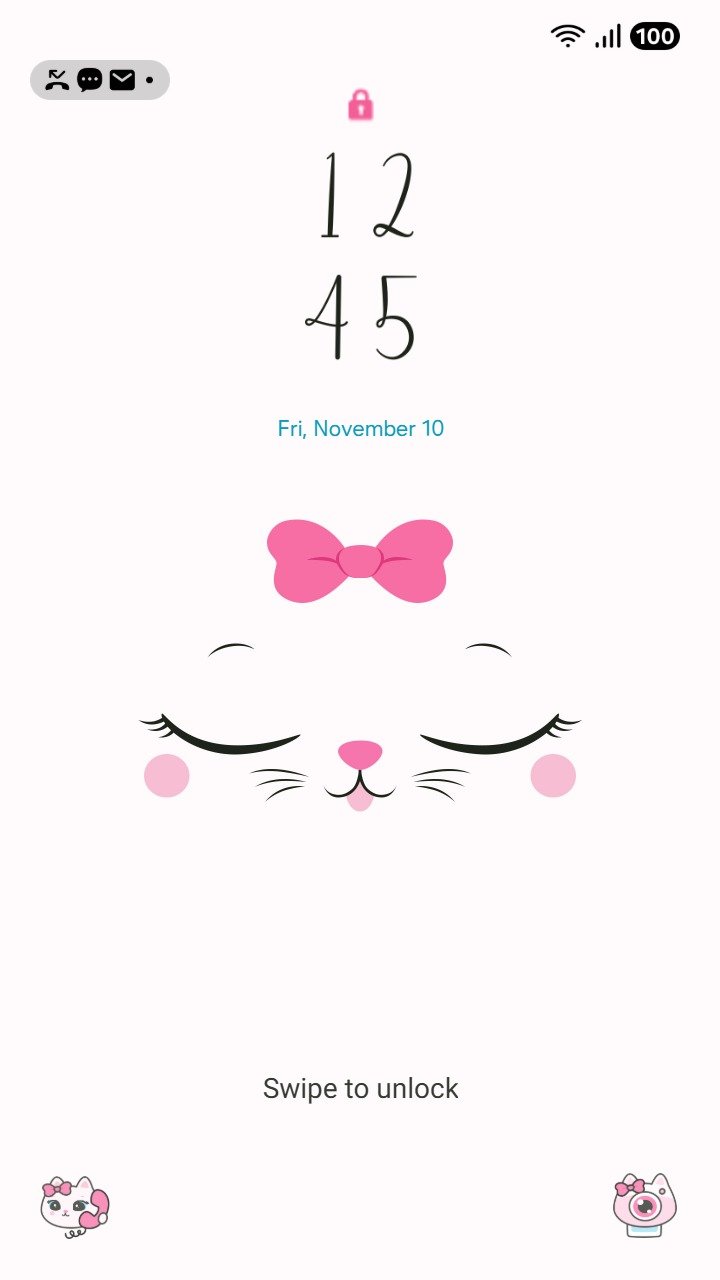720x1280 pixels.
Task: Expand the notification icons pill
Action: [x=100, y=80]
